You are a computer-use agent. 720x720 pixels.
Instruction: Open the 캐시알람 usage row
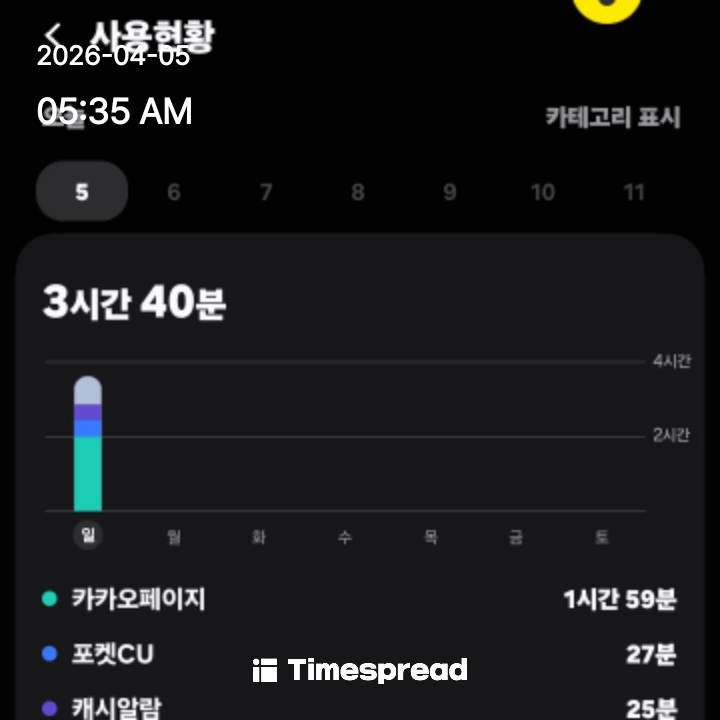(x=360, y=708)
